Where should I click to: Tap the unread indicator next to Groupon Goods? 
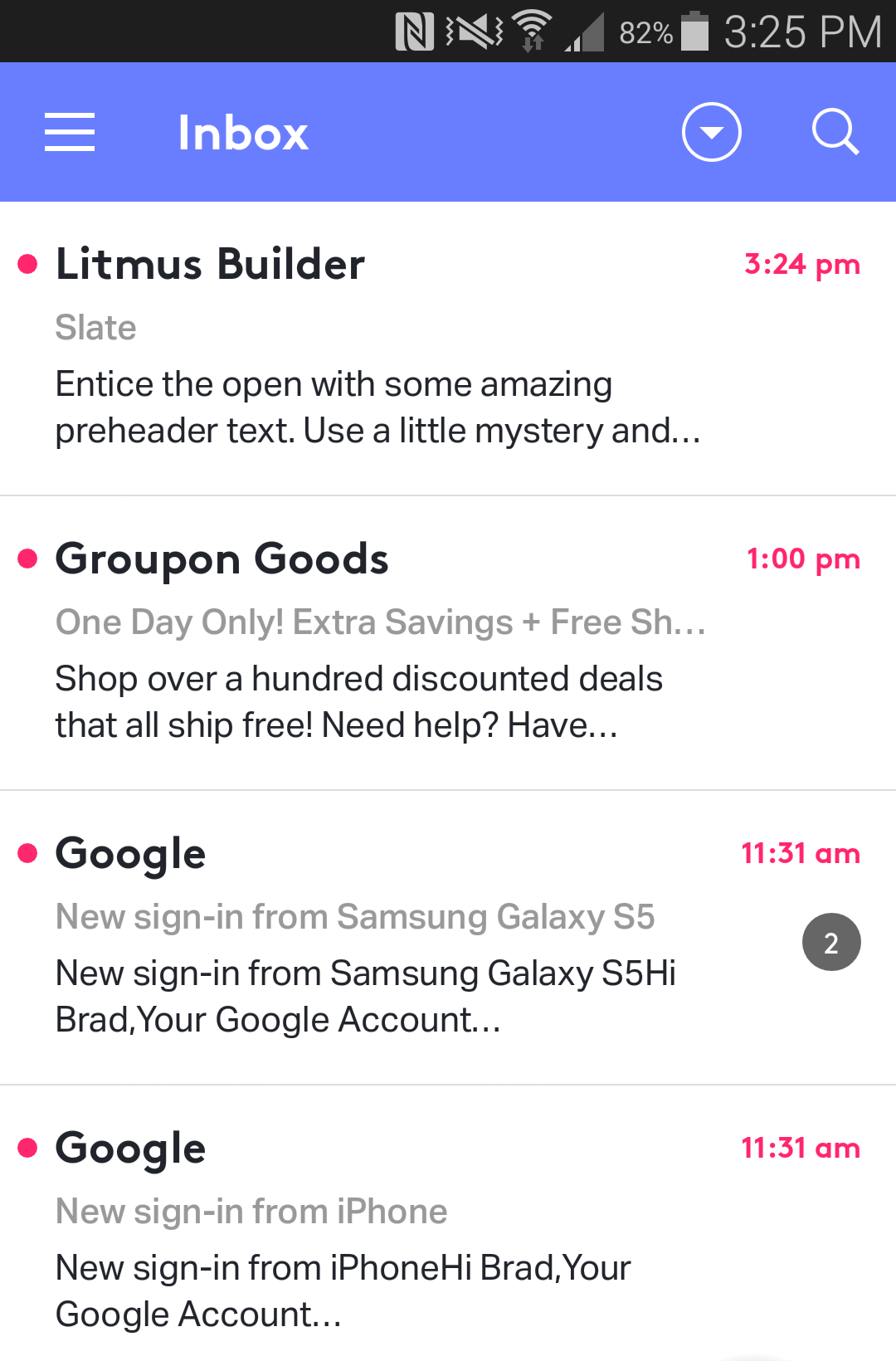point(27,559)
